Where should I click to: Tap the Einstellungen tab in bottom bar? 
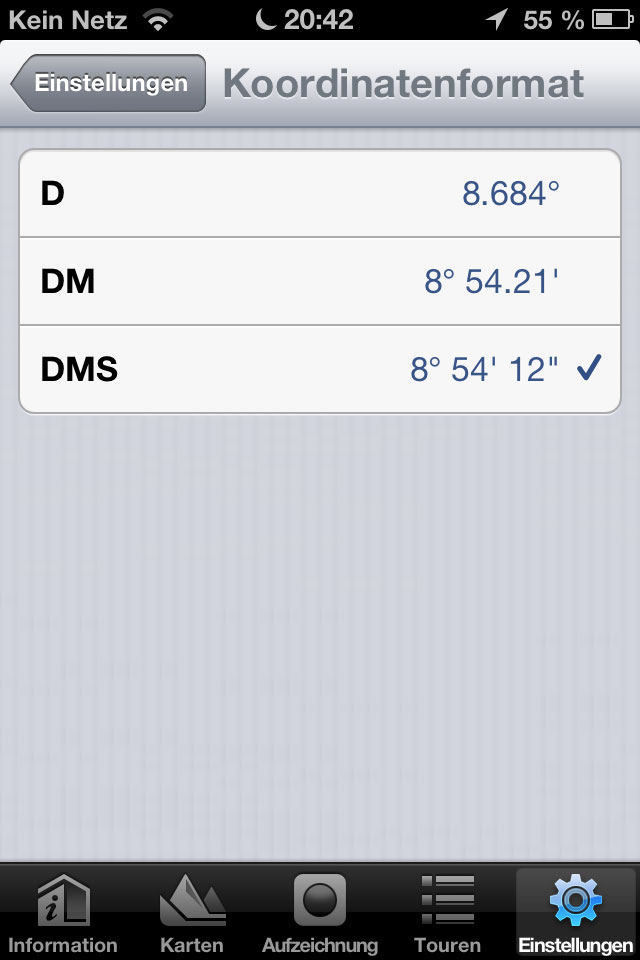point(576,912)
